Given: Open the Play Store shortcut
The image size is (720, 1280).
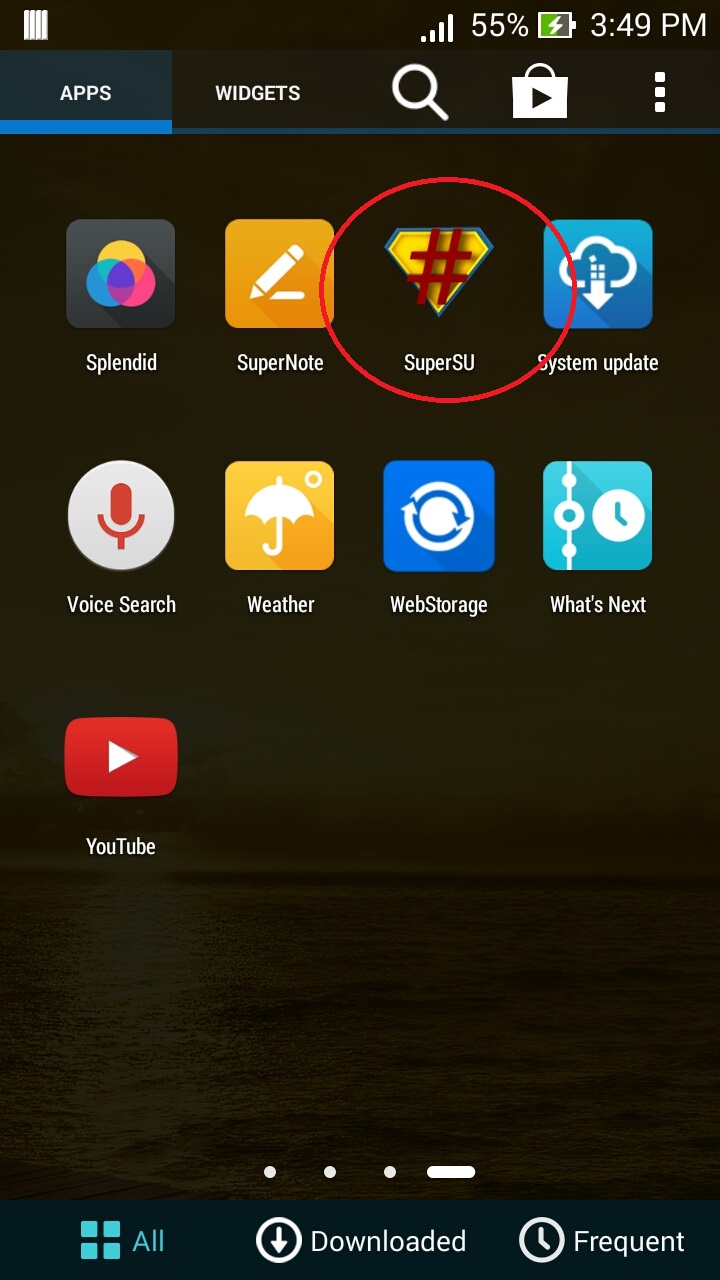Looking at the screenshot, I should pos(540,92).
